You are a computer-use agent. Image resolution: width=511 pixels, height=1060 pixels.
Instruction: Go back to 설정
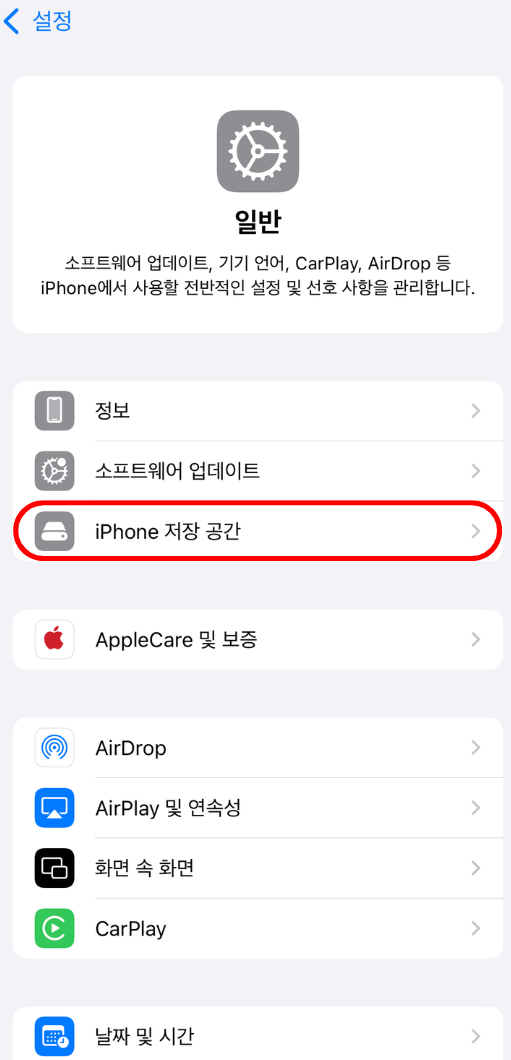(38, 21)
